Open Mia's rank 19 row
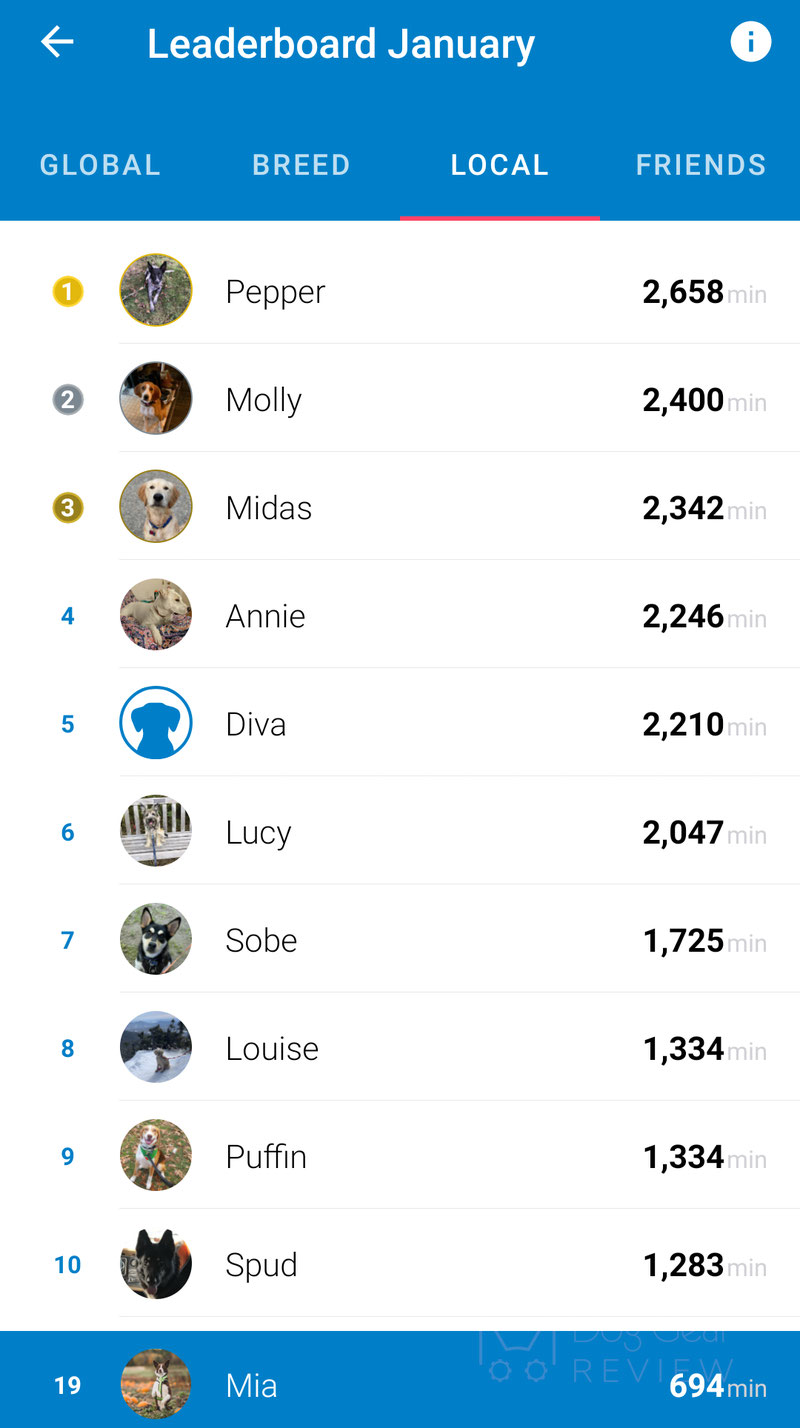The image size is (800, 1428). click(400, 1380)
